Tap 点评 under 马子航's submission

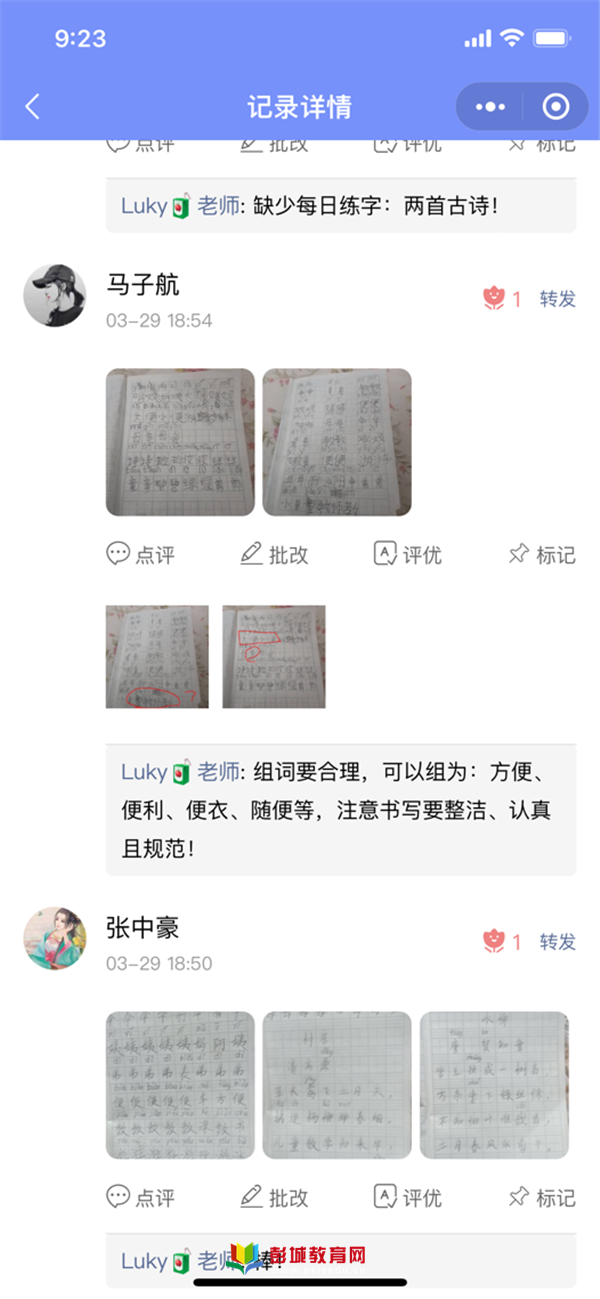[x=141, y=554]
